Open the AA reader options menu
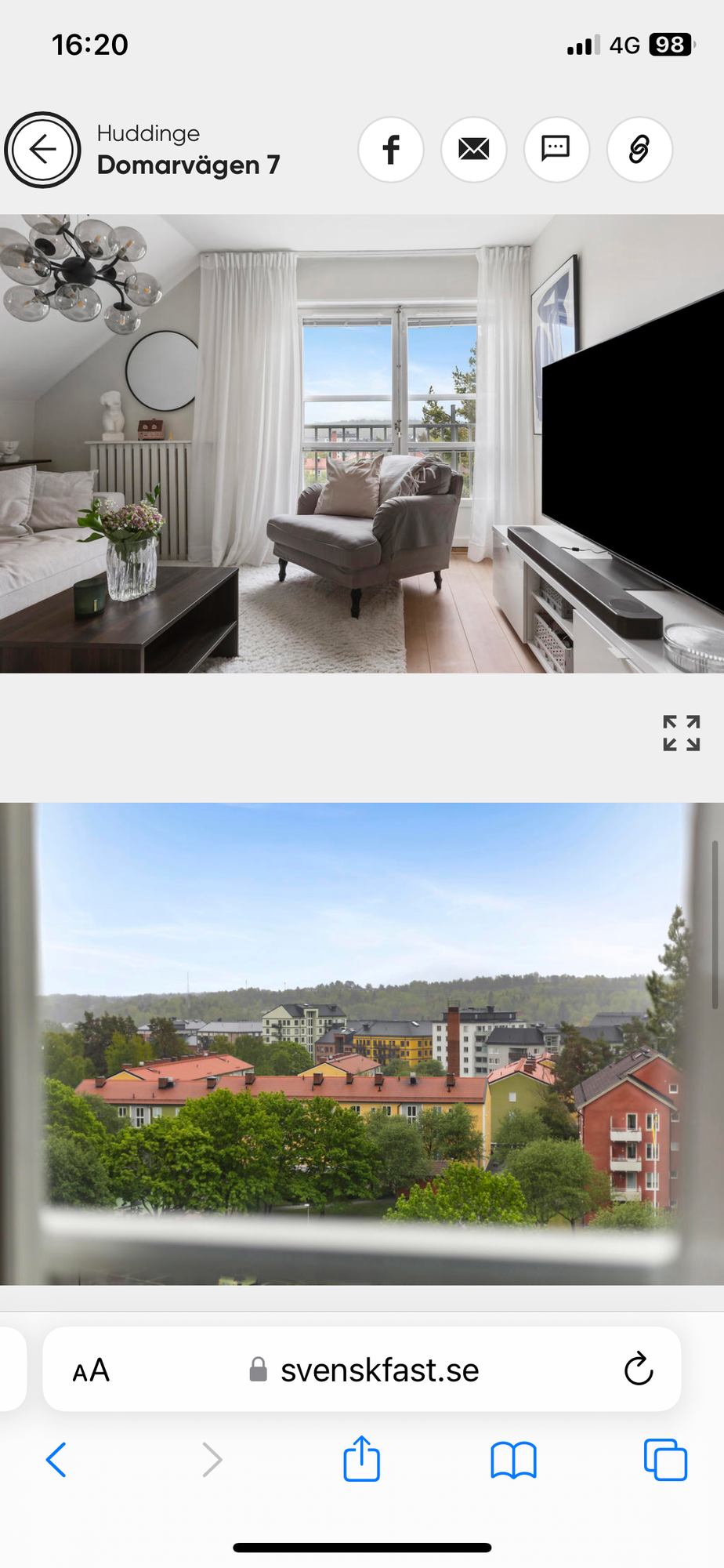This screenshot has height=1568, width=724. click(91, 1370)
